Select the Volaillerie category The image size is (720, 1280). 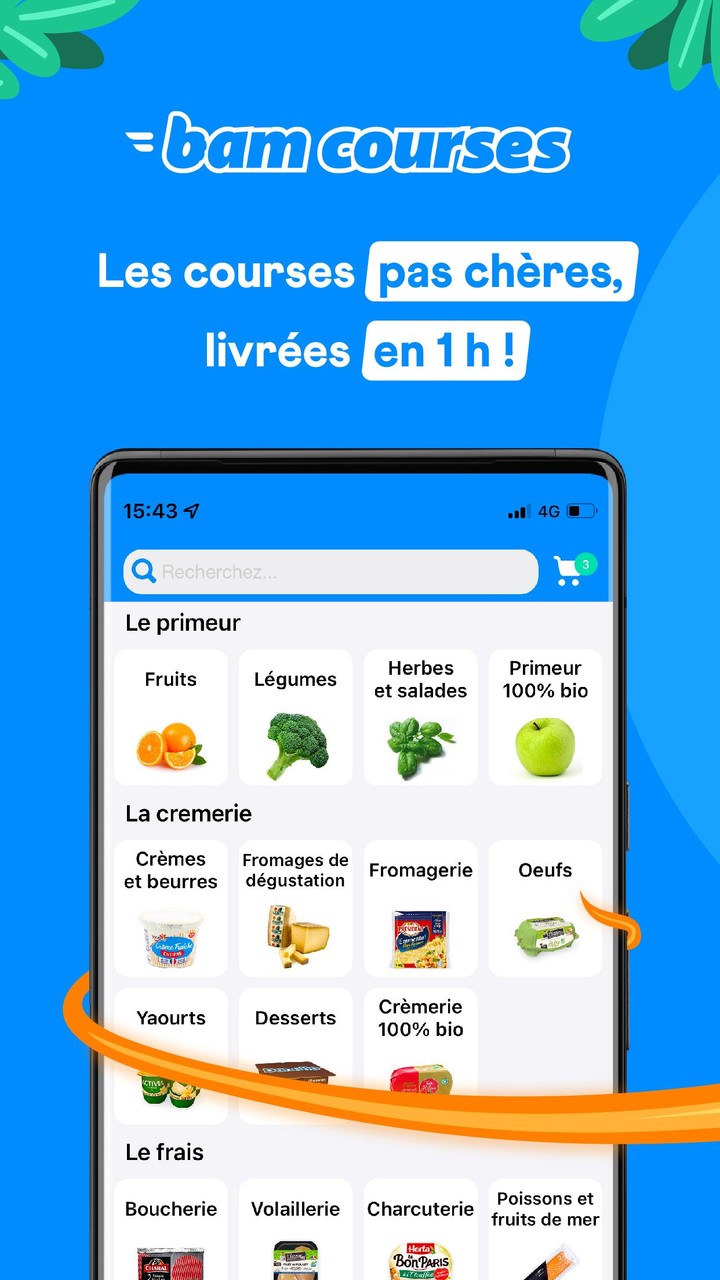click(x=295, y=1235)
